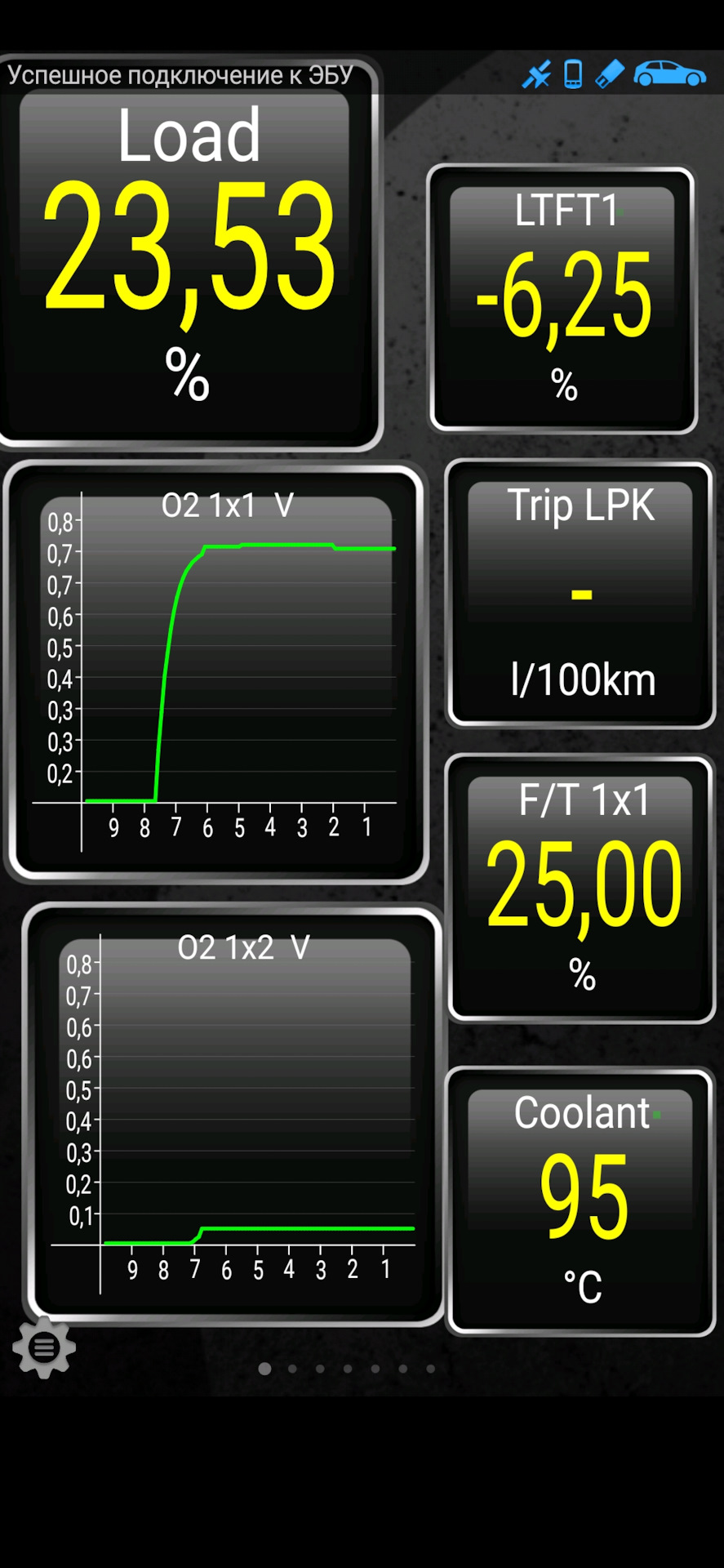Tap the O2 1x1 voltage graph
724x1568 pixels.
coord(216,673)
